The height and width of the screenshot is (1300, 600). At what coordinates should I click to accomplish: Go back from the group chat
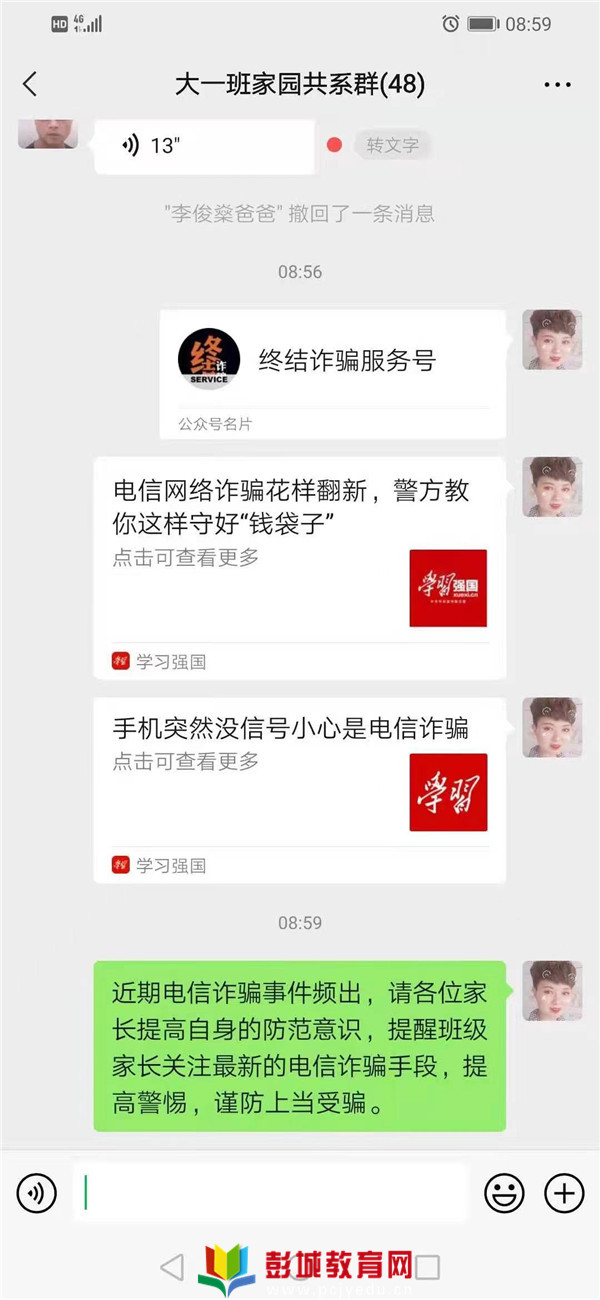(30, 84)
